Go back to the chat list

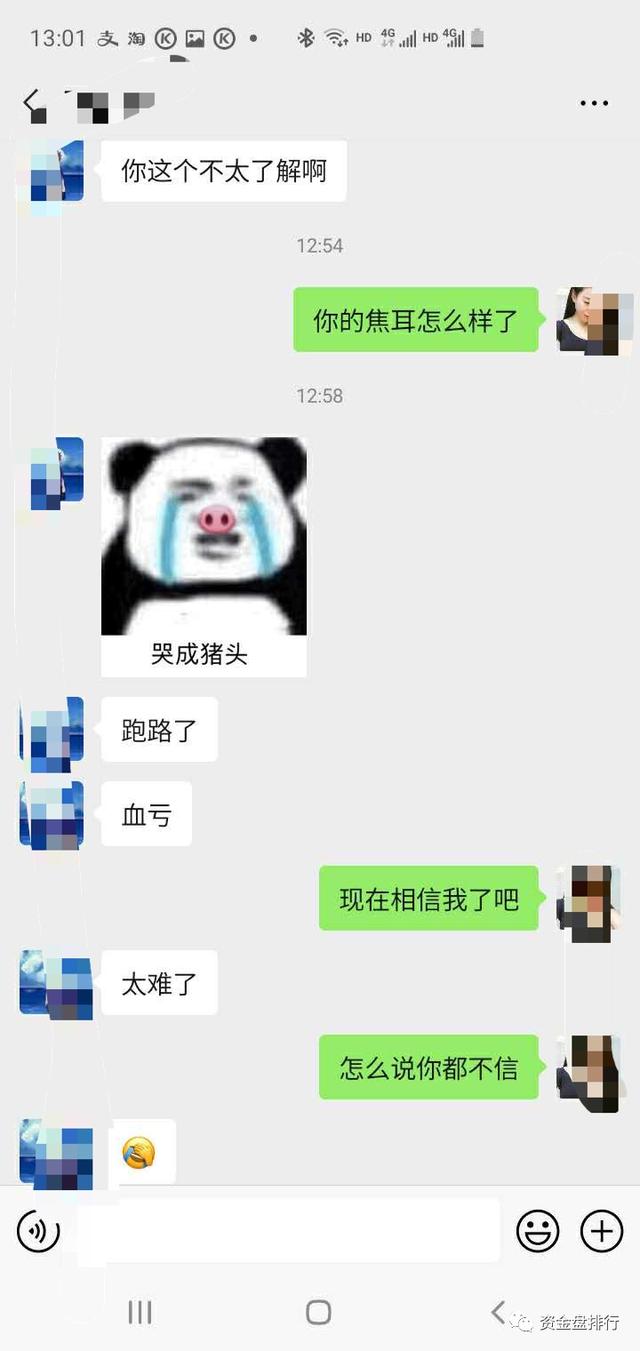pos(33,102)
